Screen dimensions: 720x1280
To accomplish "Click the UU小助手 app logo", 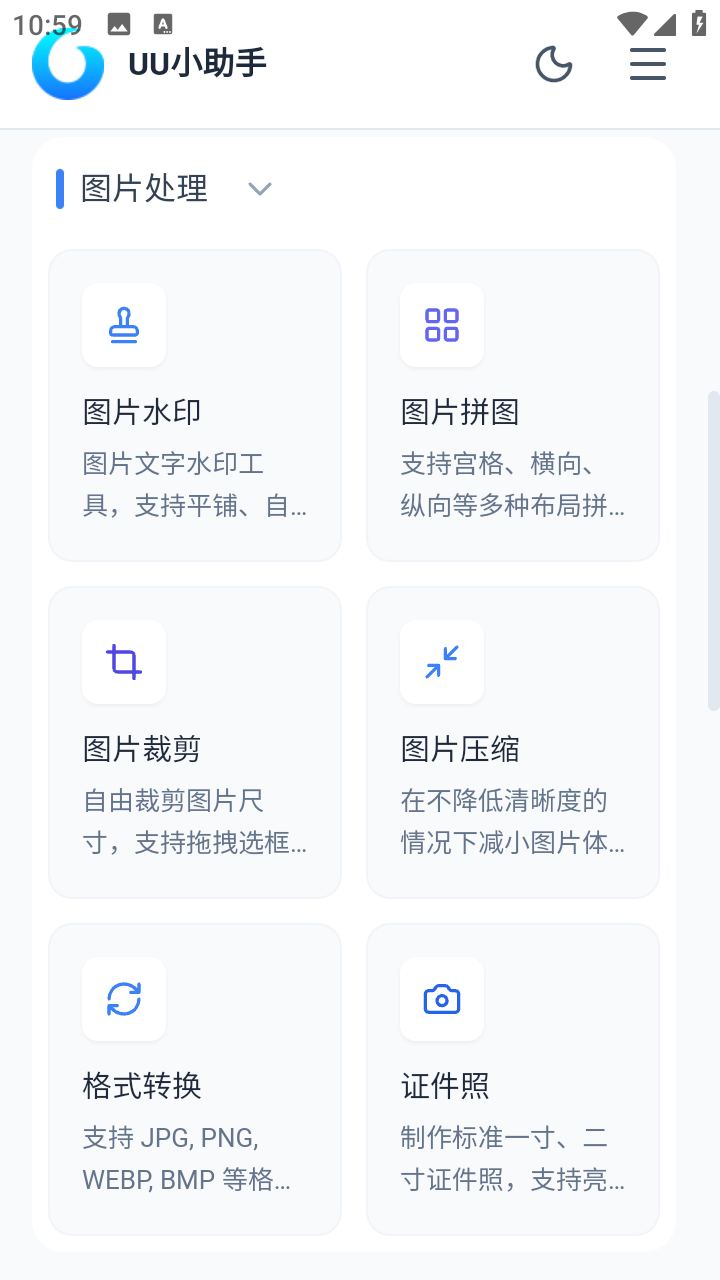I will 68,63.
